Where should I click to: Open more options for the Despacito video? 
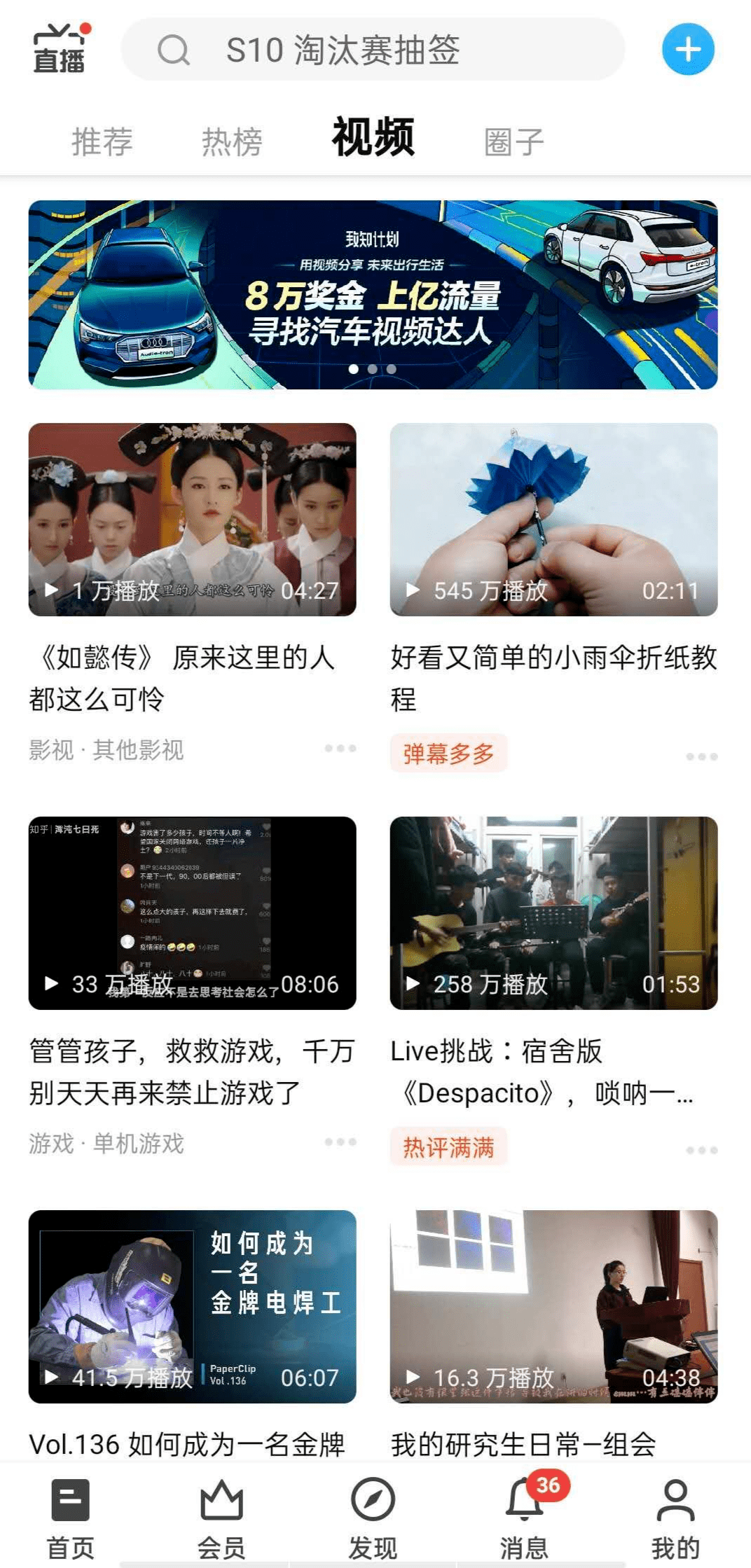(701, 1150)
